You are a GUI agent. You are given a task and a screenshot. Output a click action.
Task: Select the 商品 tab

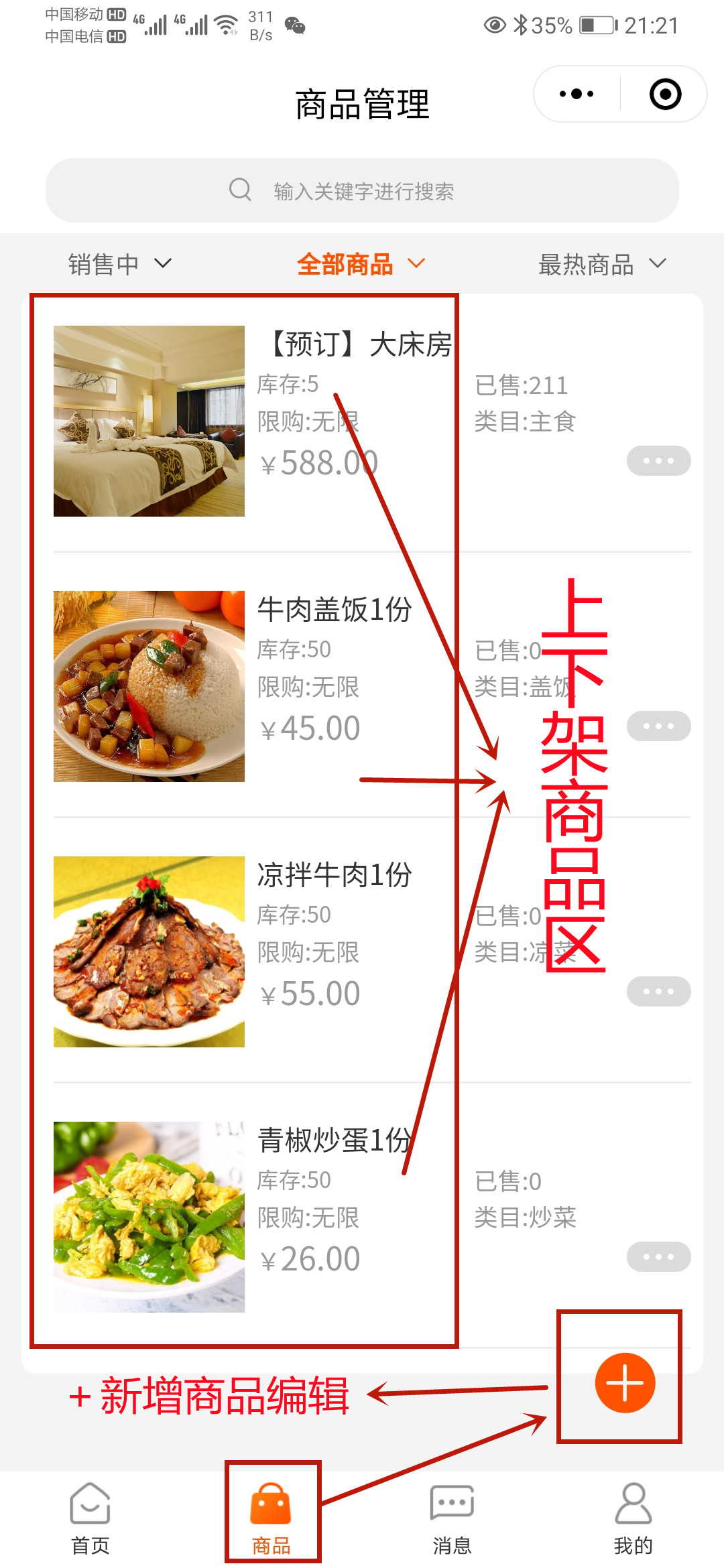(x=271, y=1518)
